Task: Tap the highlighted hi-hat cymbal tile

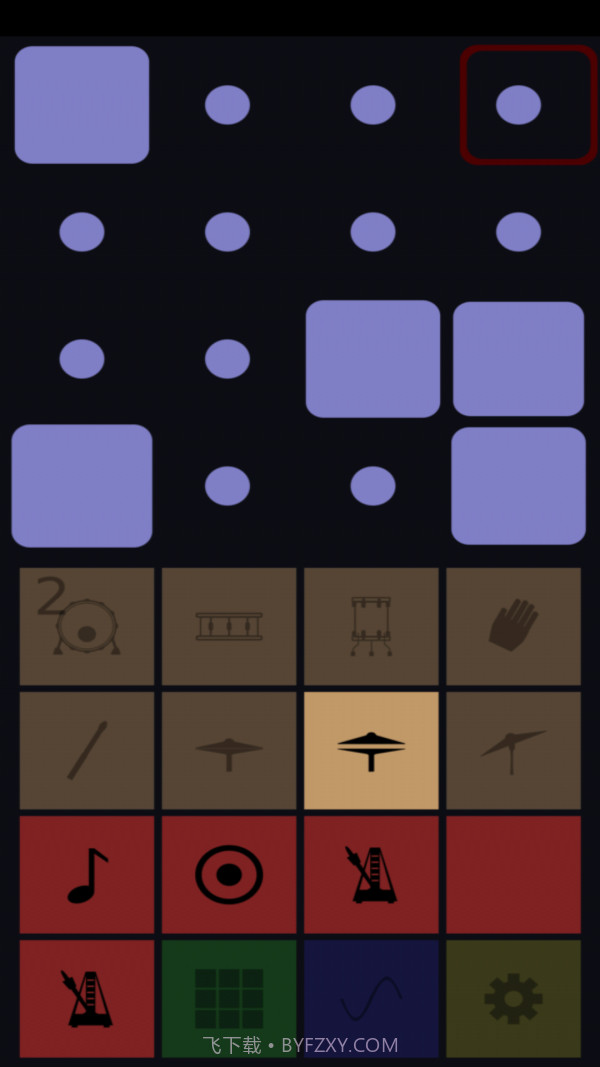Action: [x=371, y=750]
